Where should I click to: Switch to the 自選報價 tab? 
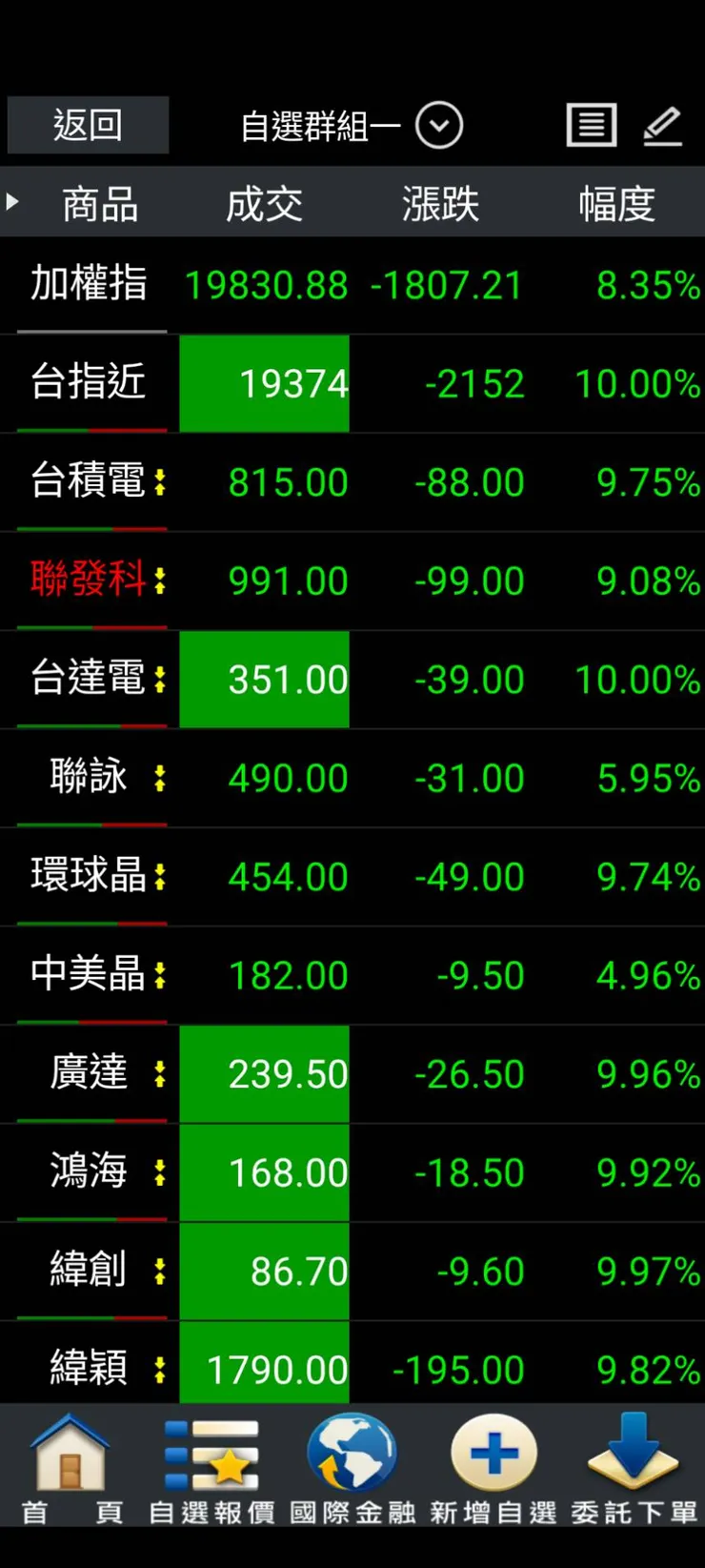point(211,1468)
